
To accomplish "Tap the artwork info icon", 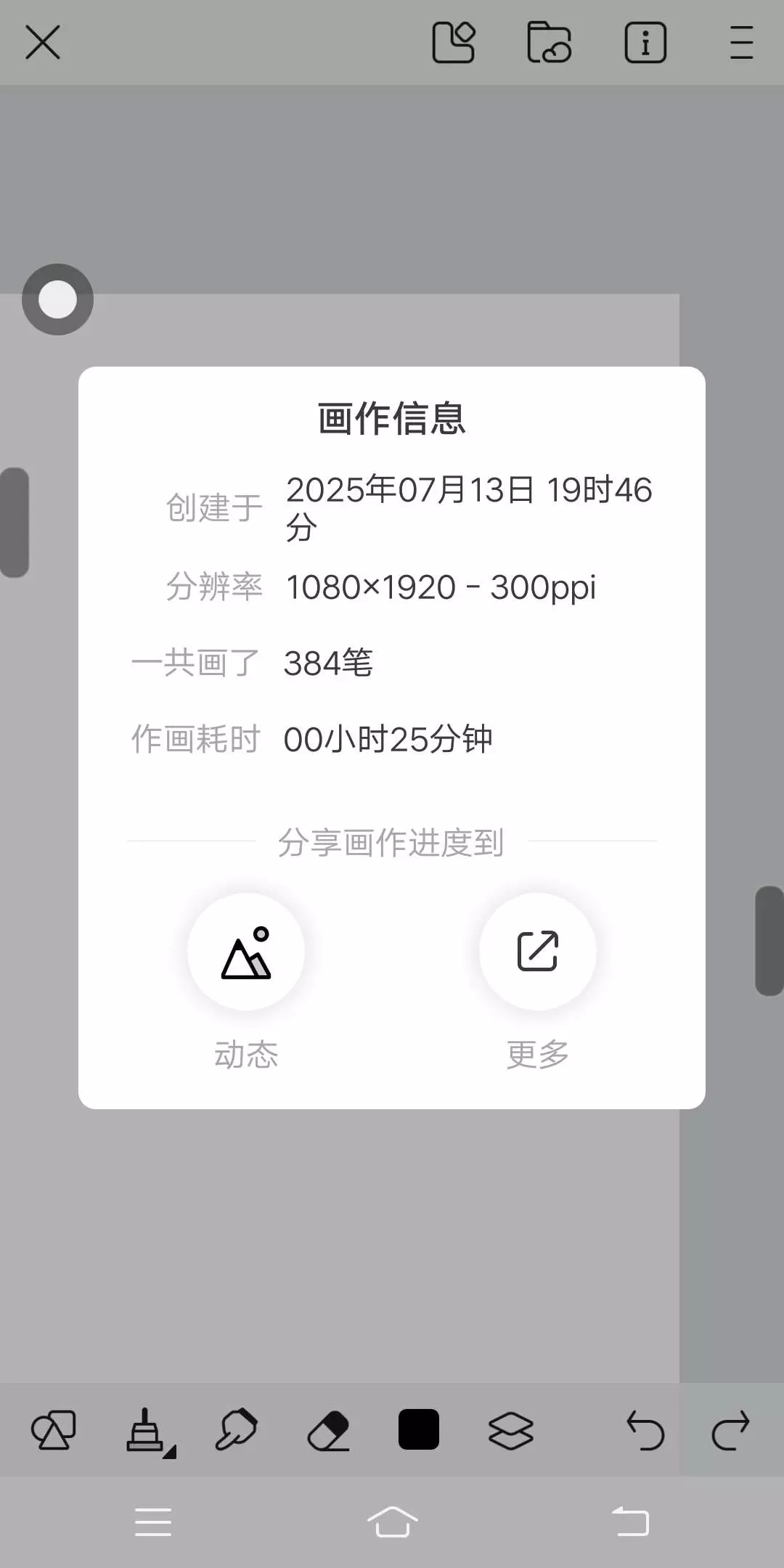I will (x=645, y=42).
